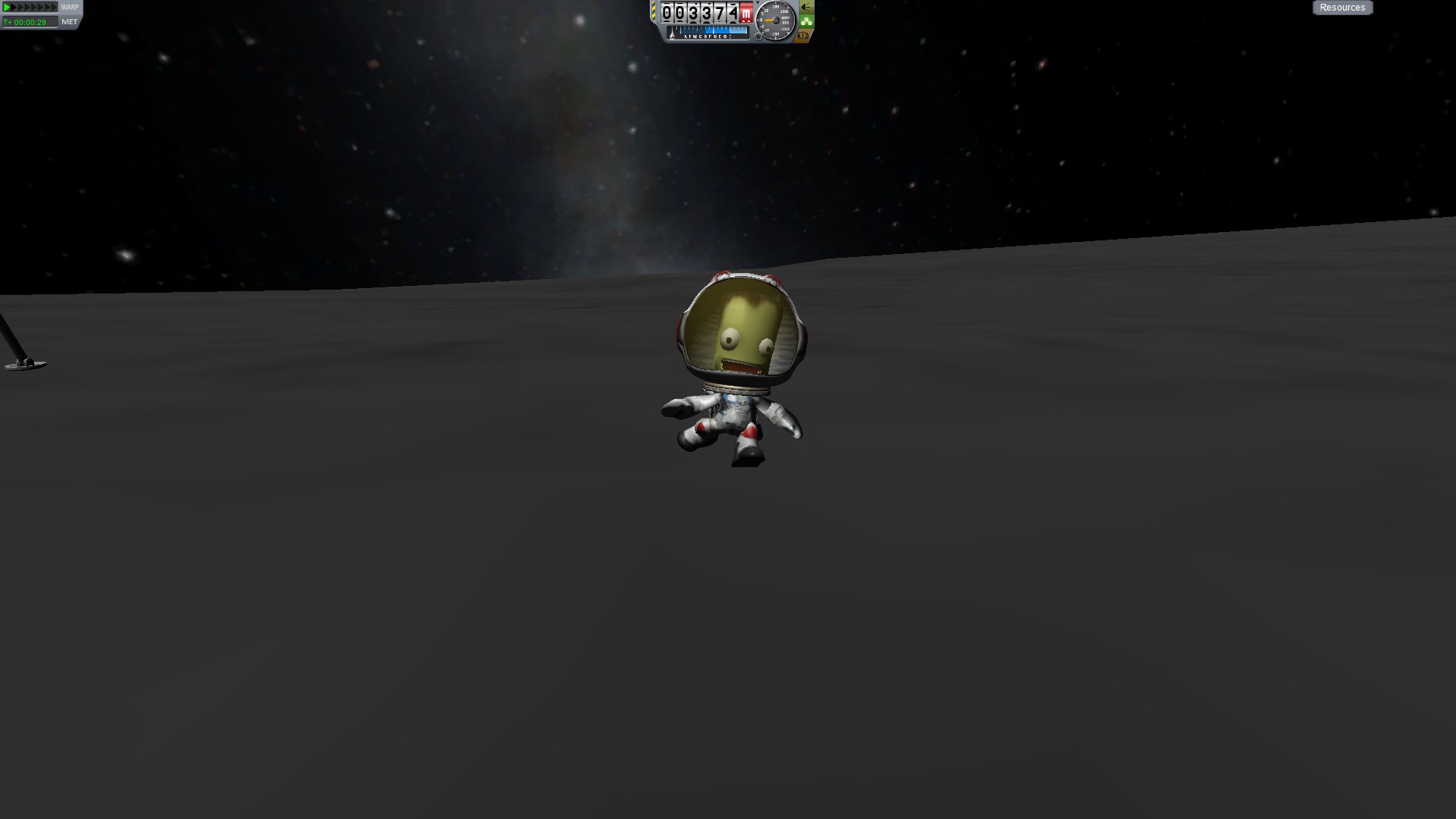Screen dimensions: 1456x819
Task: Toggle the brakes warning button
Action: tap(803, 36)
